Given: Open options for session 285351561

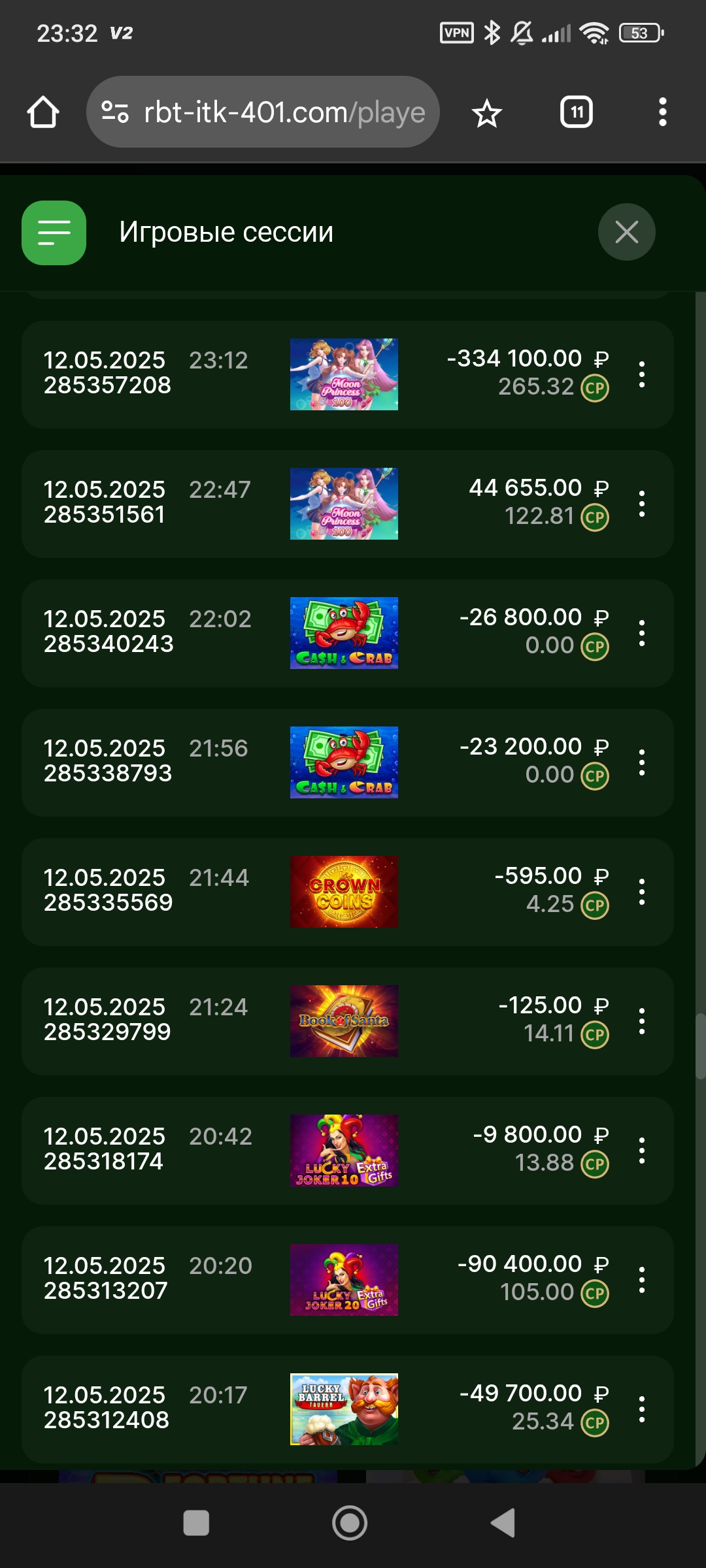Looking at the screenshot, I should pos(642,504).
